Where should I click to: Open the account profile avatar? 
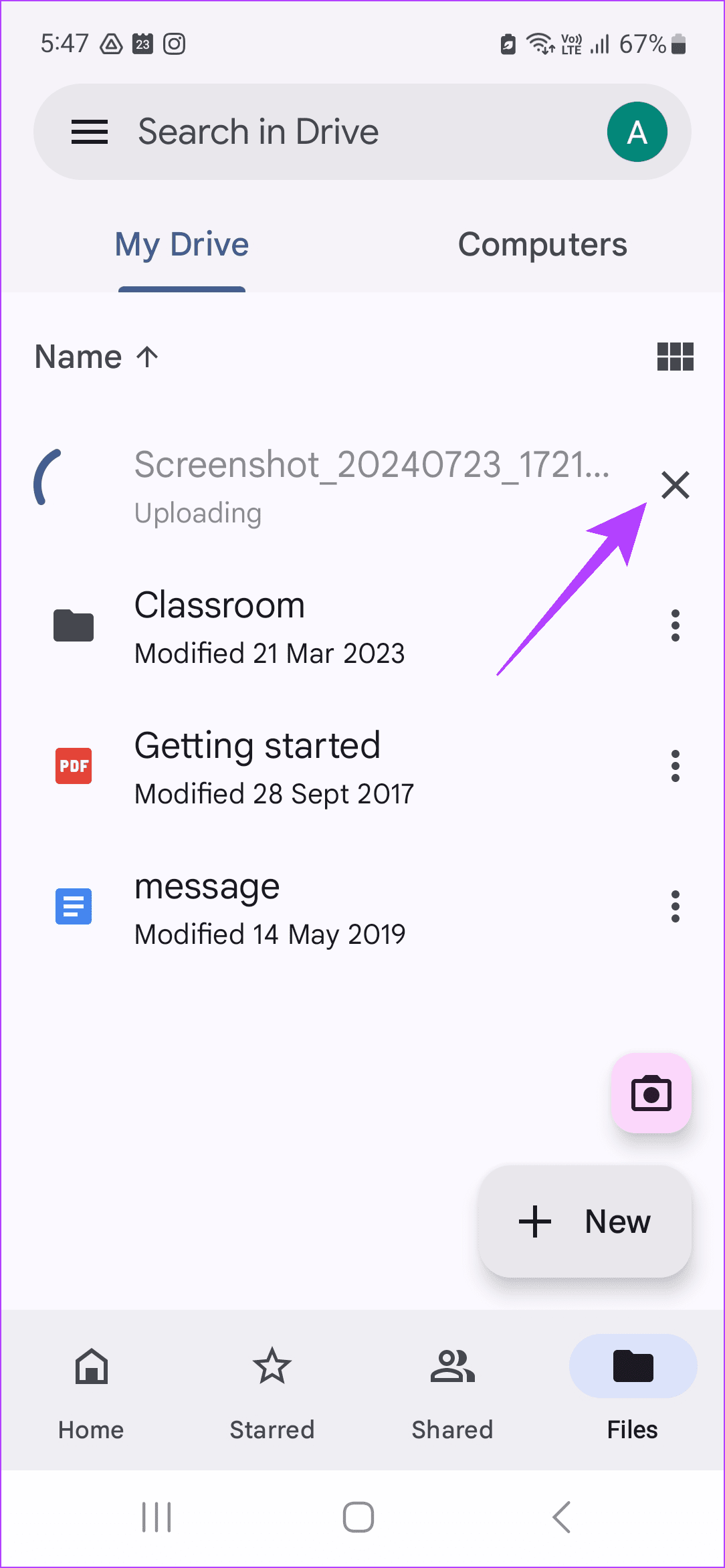pos(637,132)
